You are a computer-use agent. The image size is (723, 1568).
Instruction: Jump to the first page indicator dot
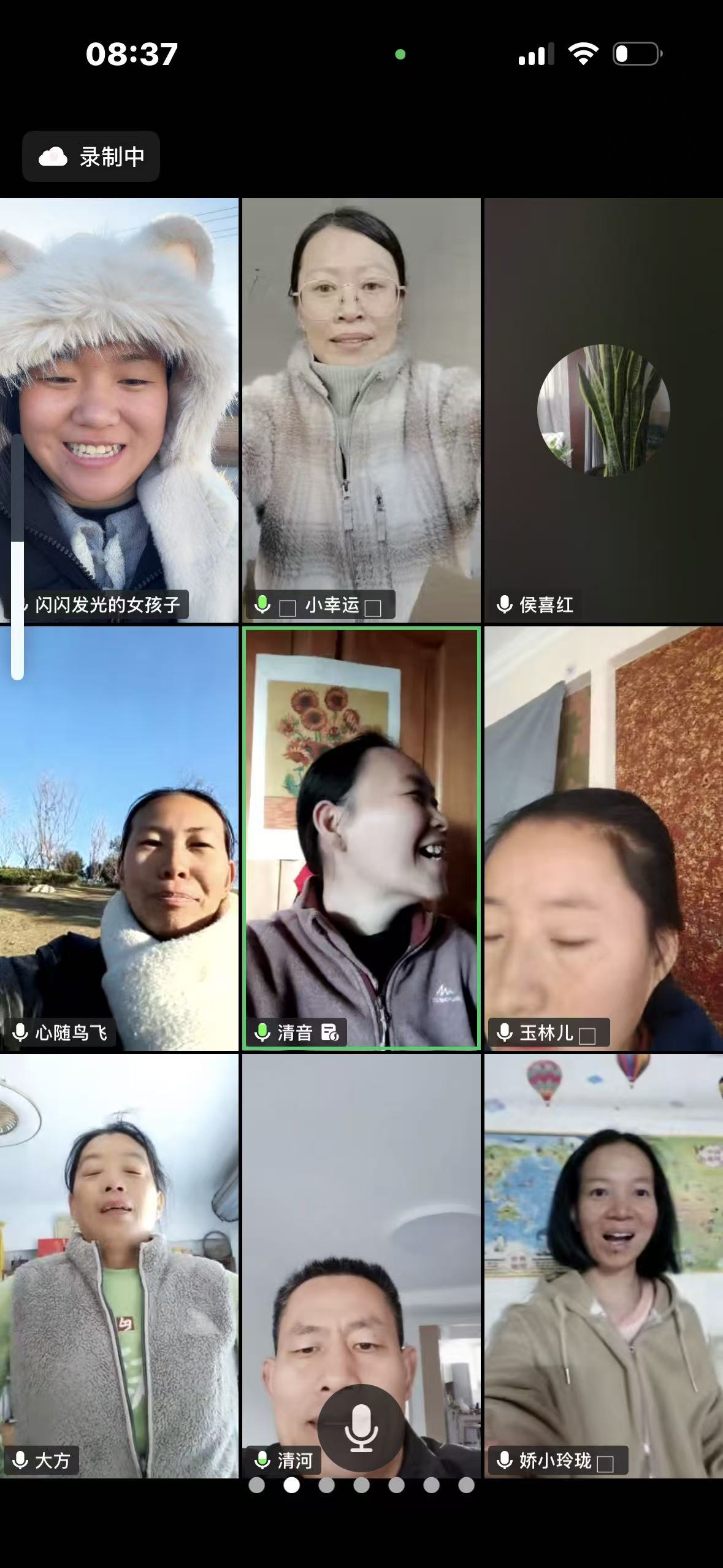pyautogui.click(x=257, y=1485)
